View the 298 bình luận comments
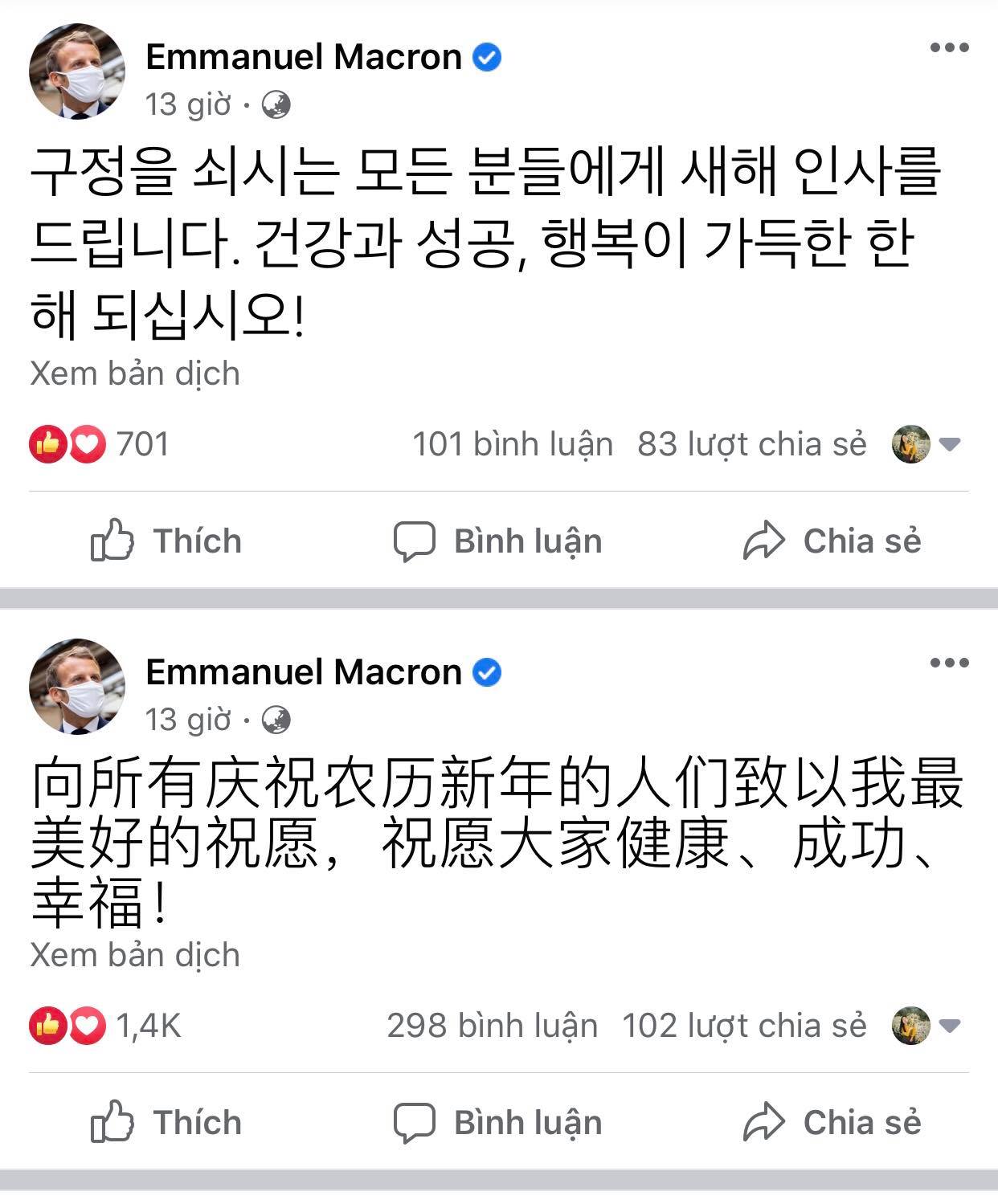This screenshot has height=1204, width=998. pos(492,1026)
